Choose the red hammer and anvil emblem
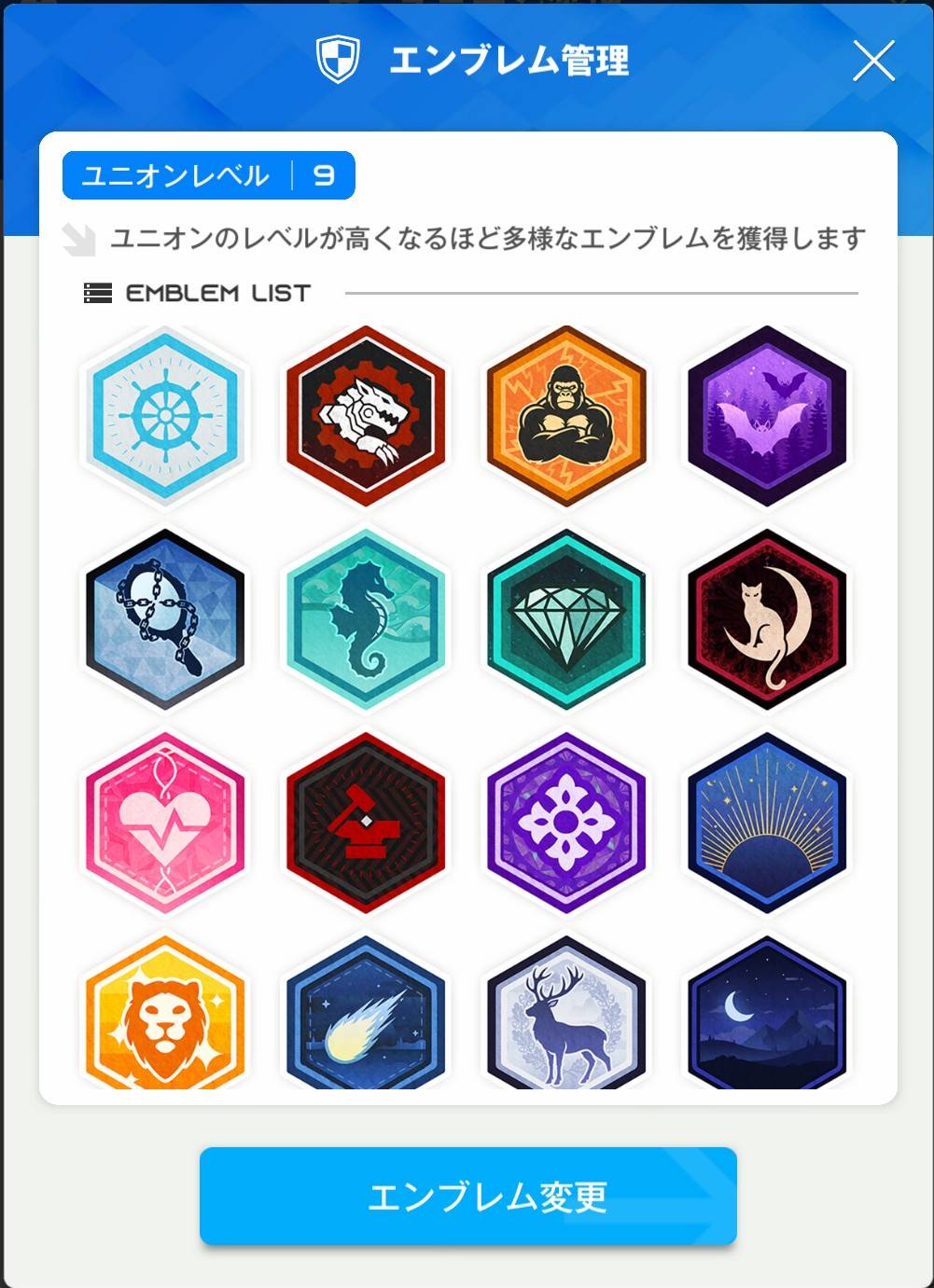Screen dimensions: 934x1288 pos(366,822)
